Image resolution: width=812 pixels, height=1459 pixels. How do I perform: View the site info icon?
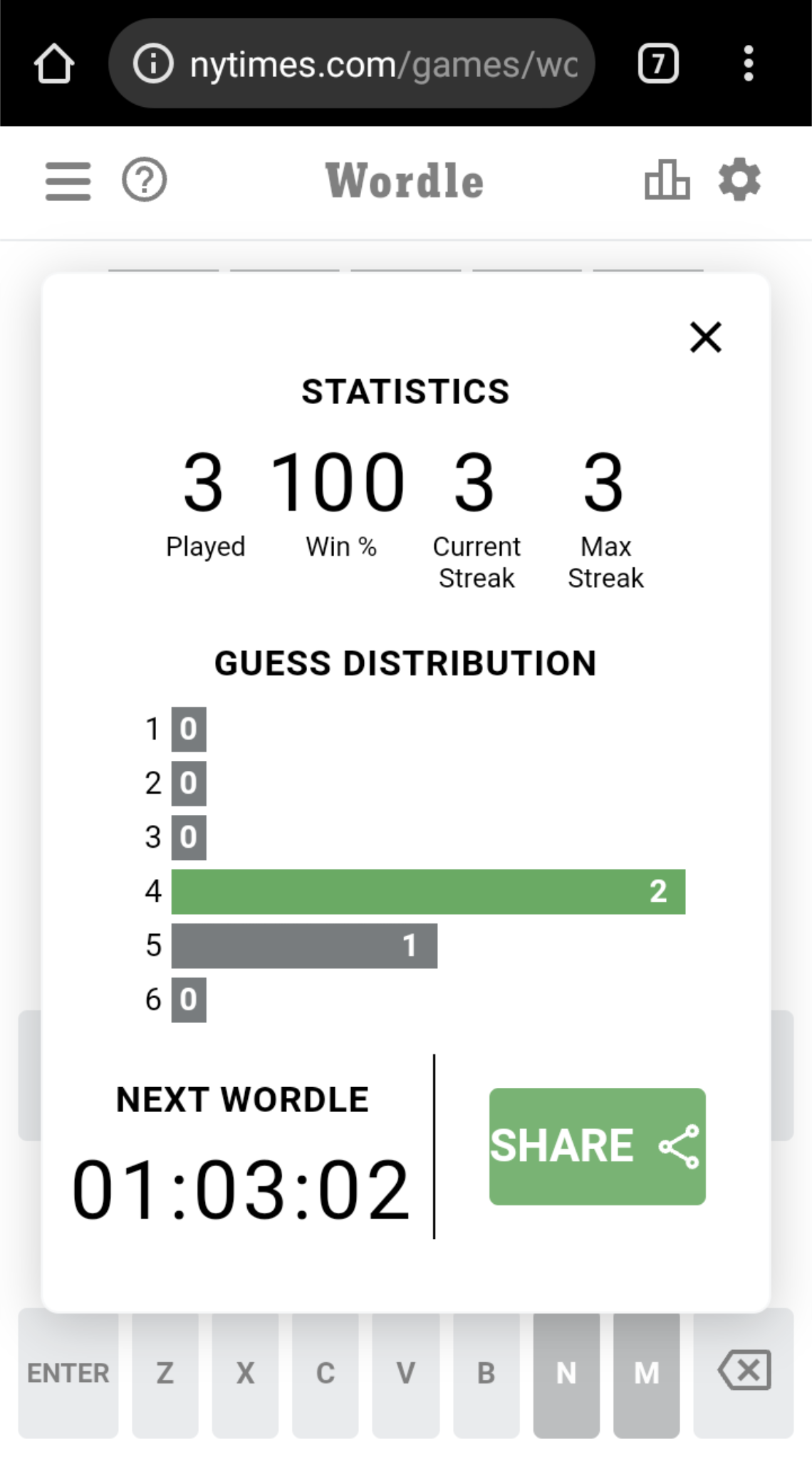(x=153, y=64)
